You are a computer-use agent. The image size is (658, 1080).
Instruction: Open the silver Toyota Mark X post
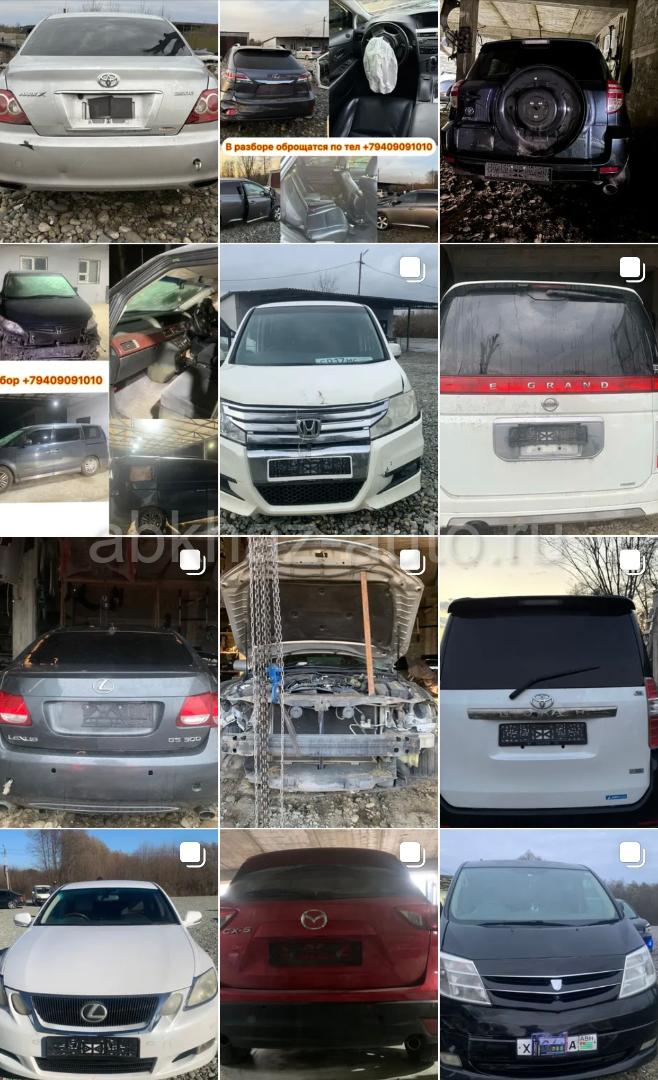(x=109, y=121)
